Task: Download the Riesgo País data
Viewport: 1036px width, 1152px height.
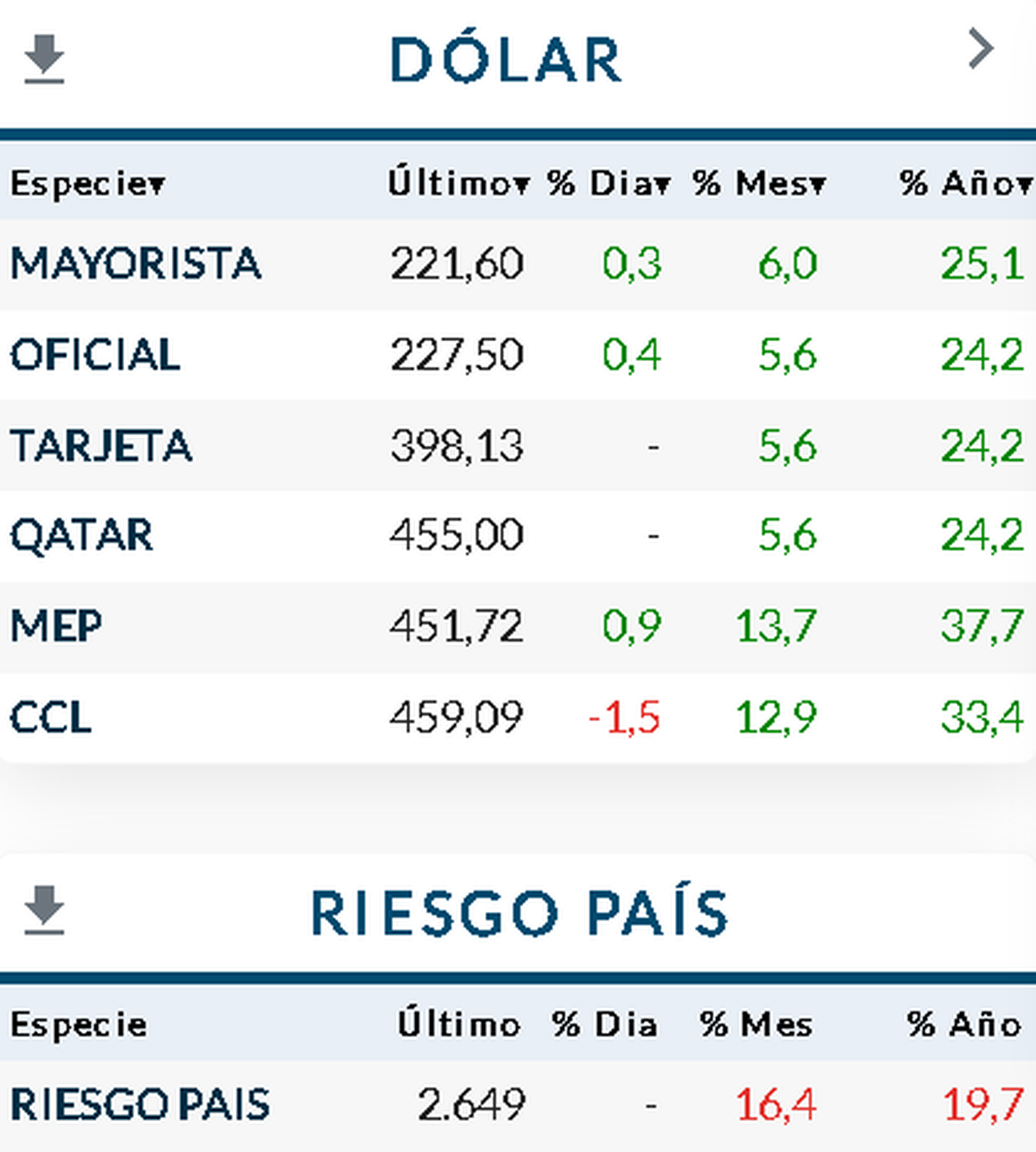Action: 44,909
